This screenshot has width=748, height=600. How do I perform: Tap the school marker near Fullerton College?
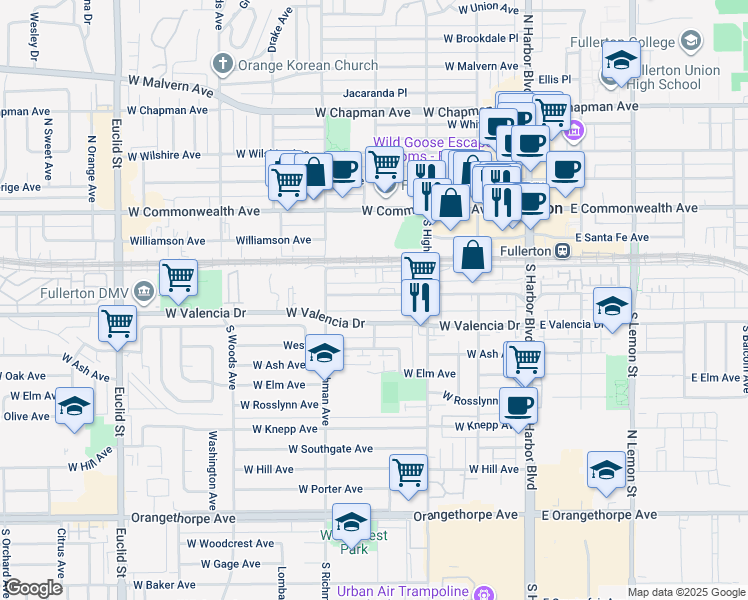[x=621, y=61]
